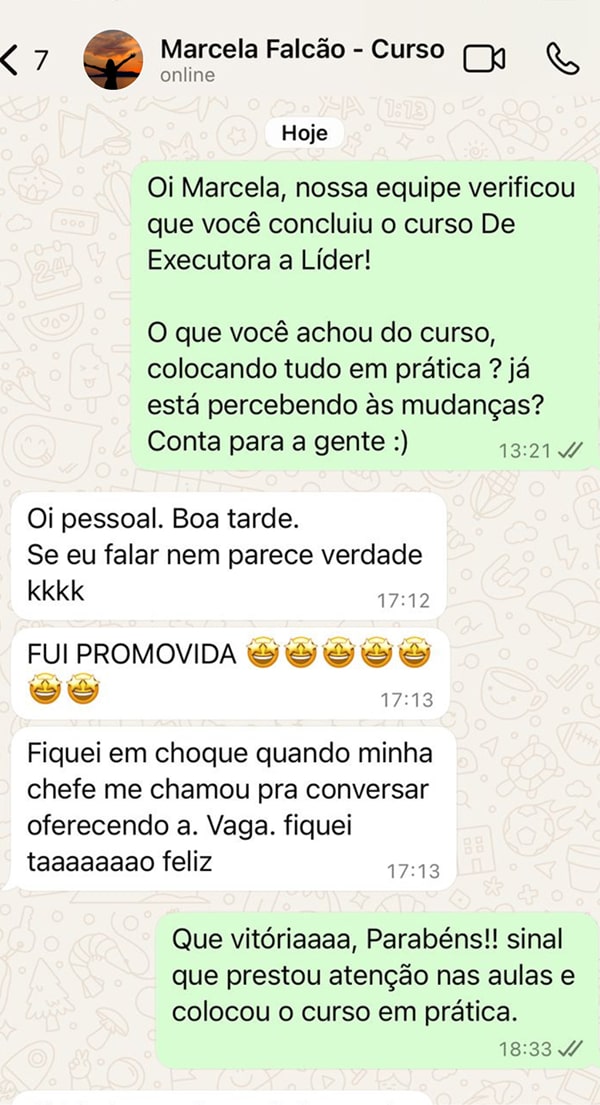
Task: Start a video call with Marcela
Action: coord(484,60)
